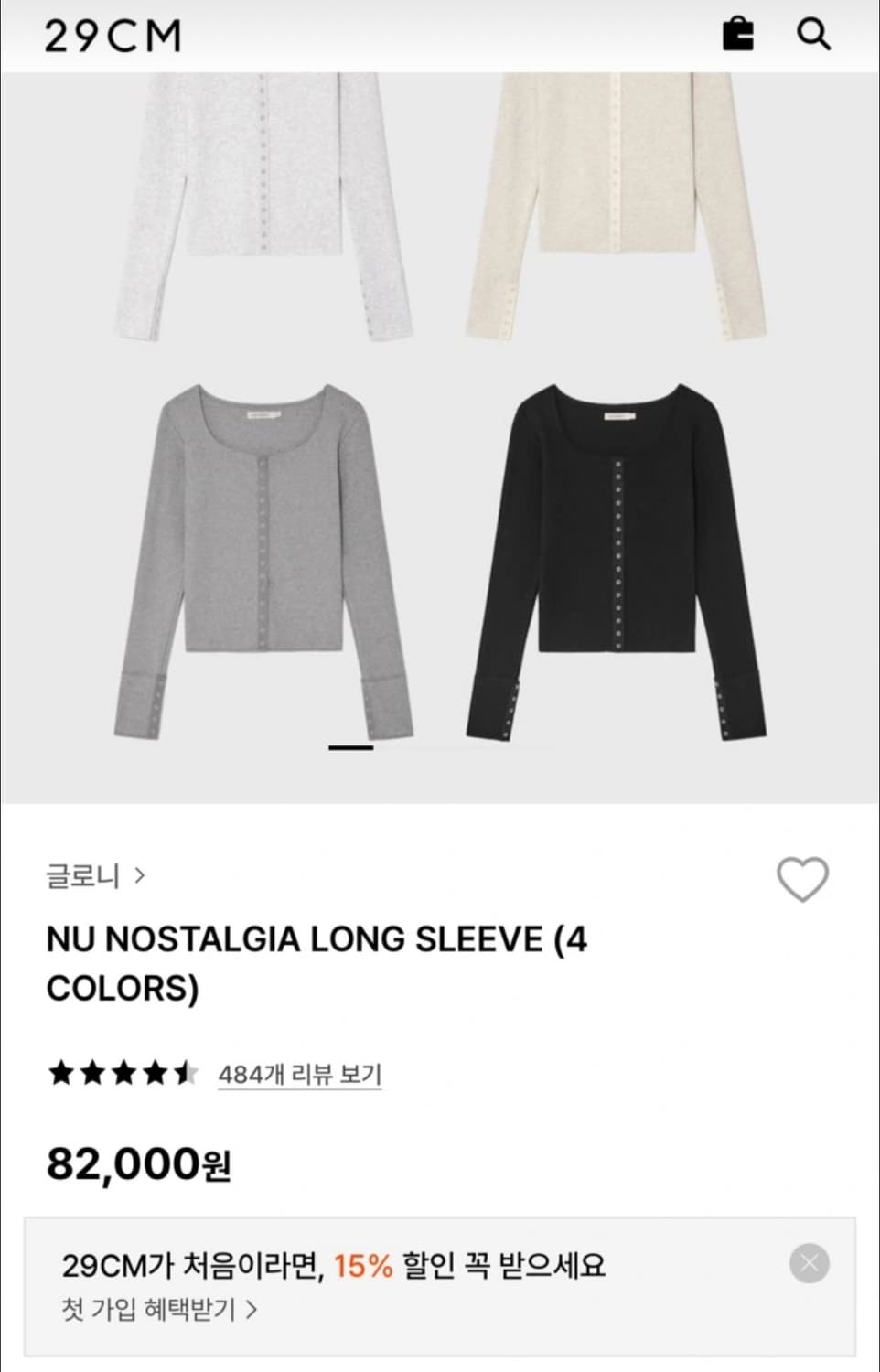Open the shopping bag icon
This screenshot has width=880, height=1372.
coord(740,35)
